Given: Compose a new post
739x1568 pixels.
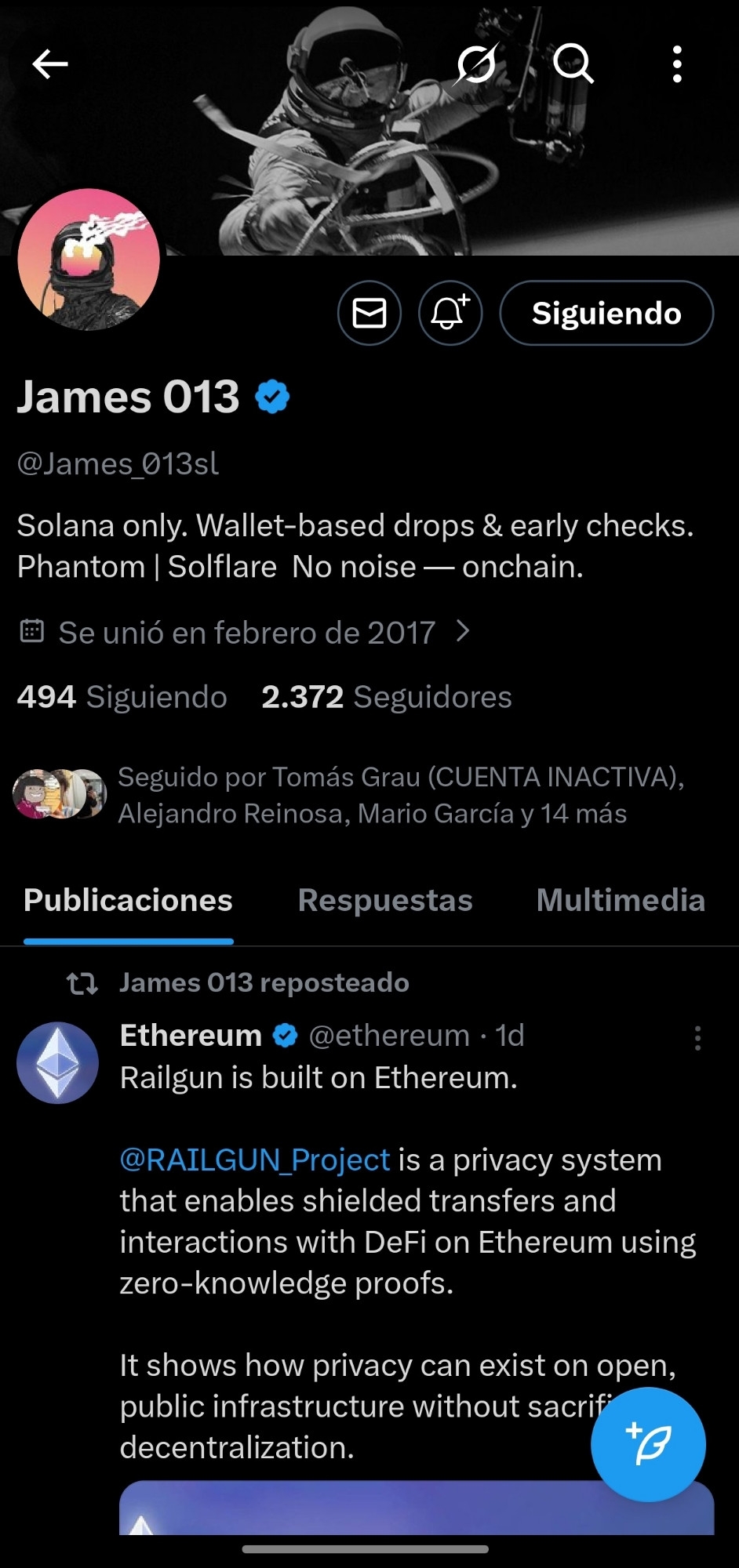Looking at the screenshot, I should coord(648,1444).
